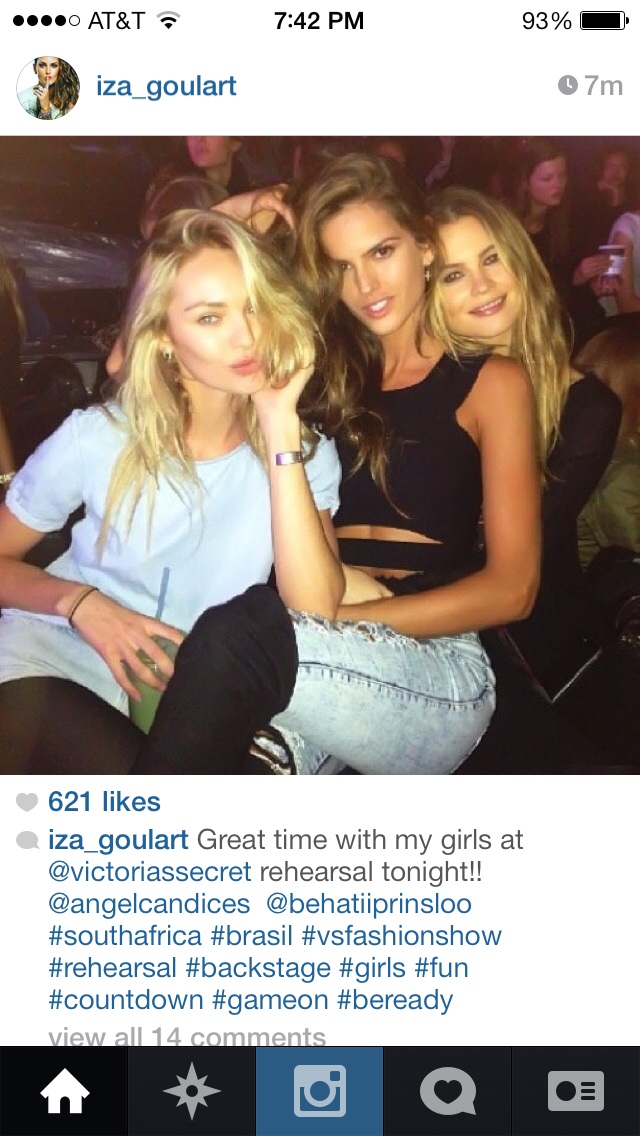Switch to the Explore tab
The width and height of the screenshot is (640, 1136).
click(191, 1091)
